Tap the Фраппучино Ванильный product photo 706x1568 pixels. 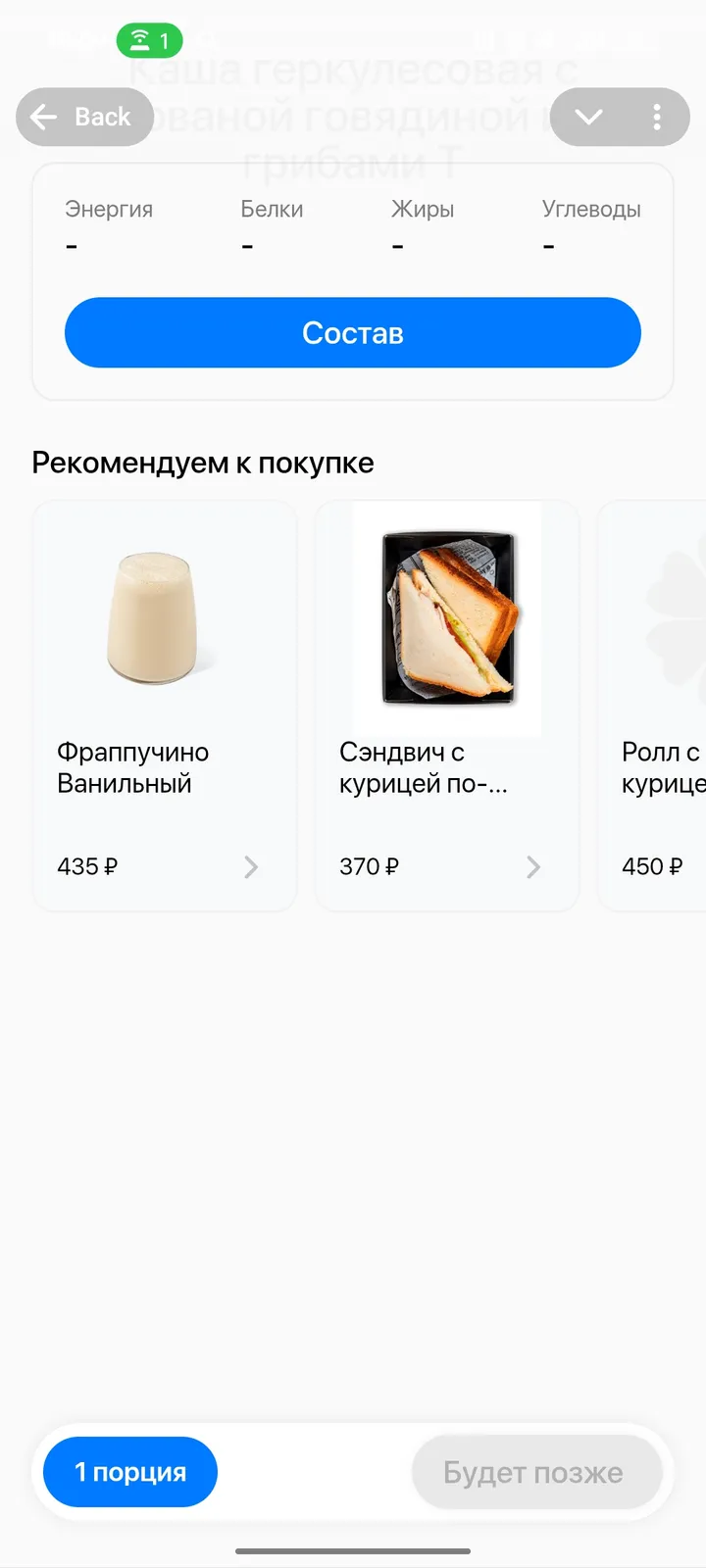pyautogui.click(x=154, y=617)
